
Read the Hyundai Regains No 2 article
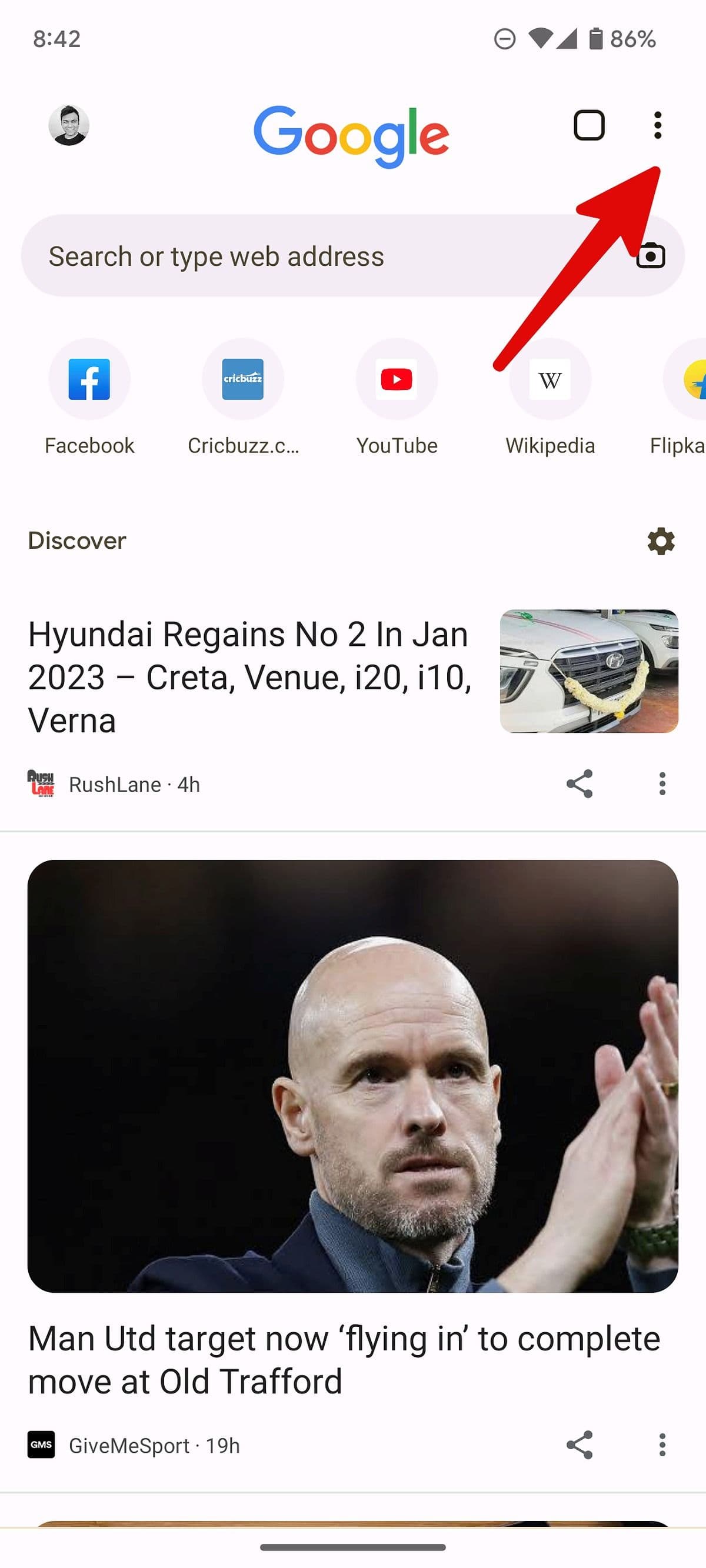tap(250, 677)
